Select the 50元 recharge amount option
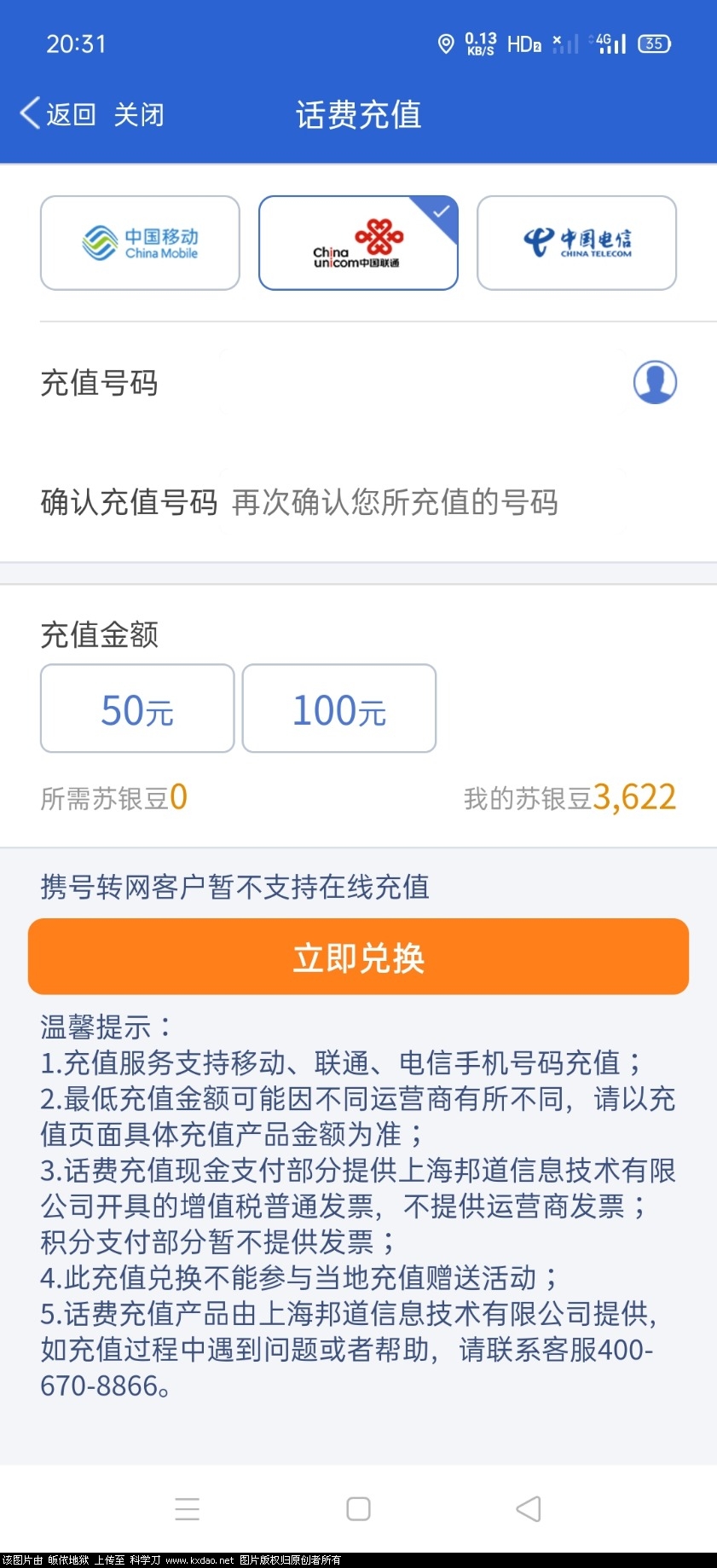The width and height of the screenshot is (717, 1568). pos(136,709)
